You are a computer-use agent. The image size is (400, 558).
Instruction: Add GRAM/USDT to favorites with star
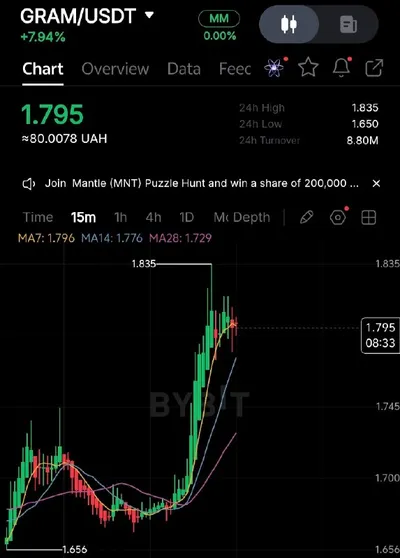click(x=308, y=68)
